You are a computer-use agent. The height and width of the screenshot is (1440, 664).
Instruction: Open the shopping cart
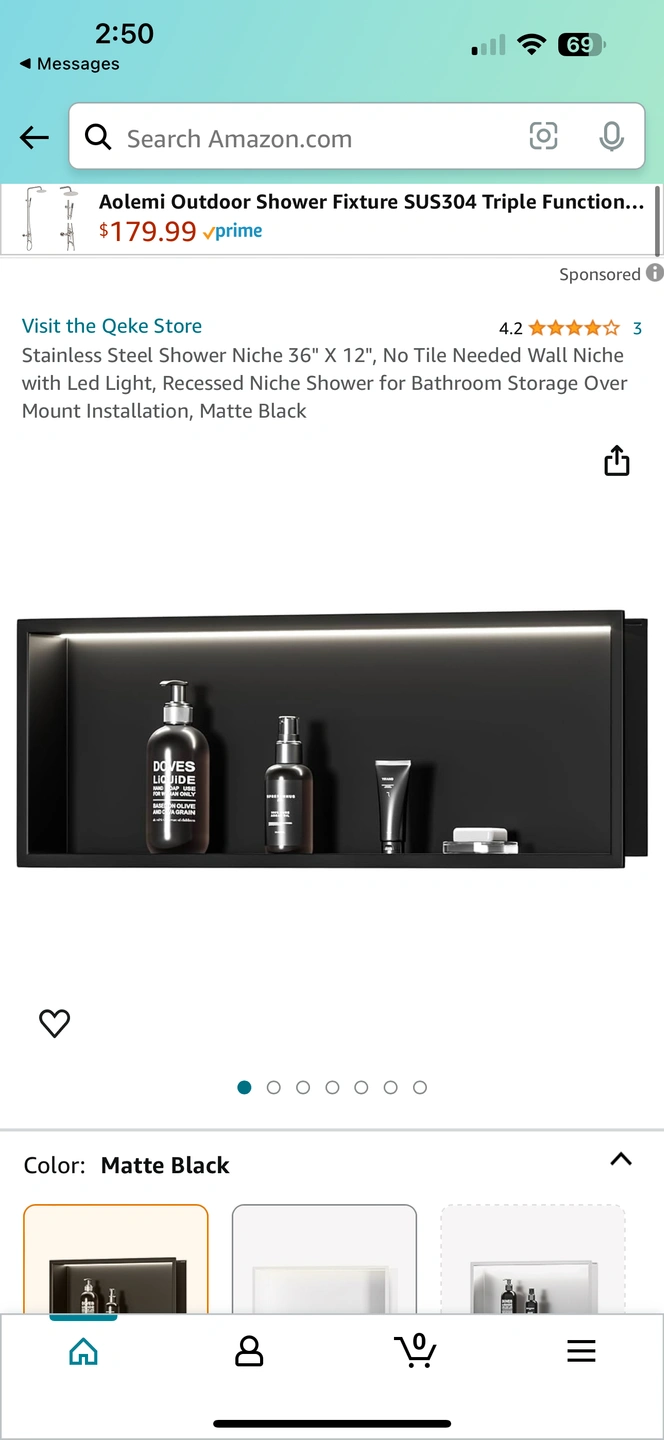coord(415,1350)
